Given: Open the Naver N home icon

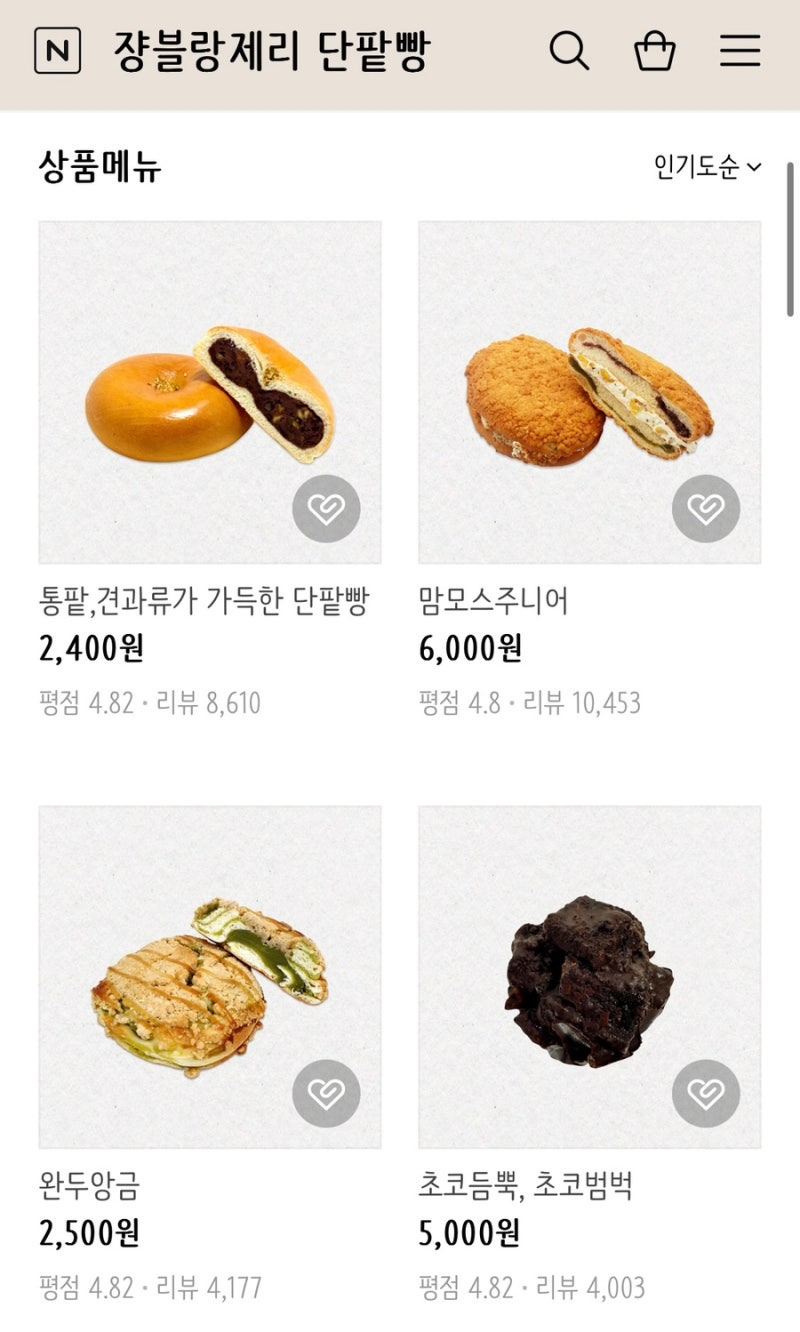Looking at the screenshot, I should (57, 51).
